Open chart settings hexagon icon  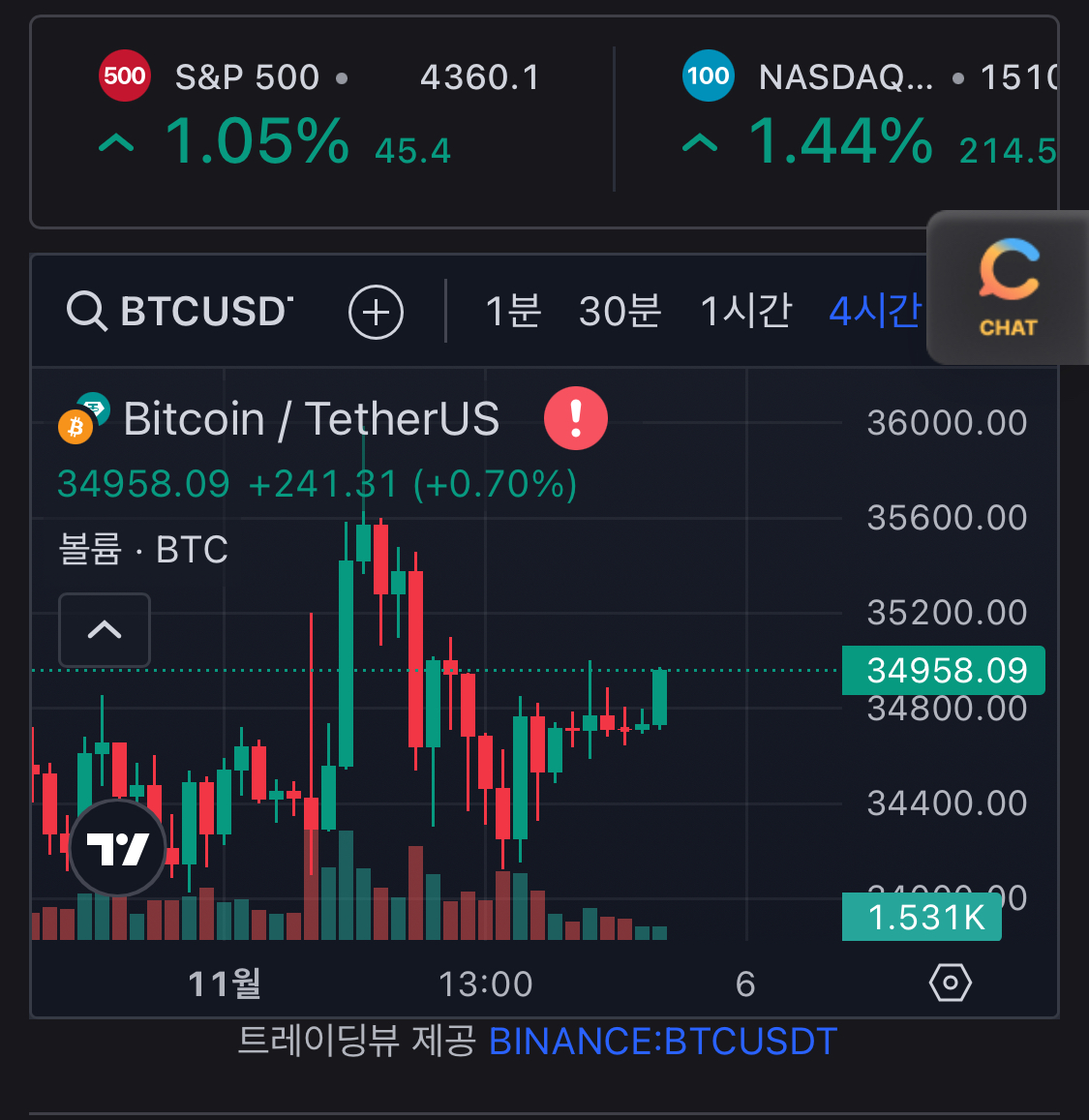[950, 984]
